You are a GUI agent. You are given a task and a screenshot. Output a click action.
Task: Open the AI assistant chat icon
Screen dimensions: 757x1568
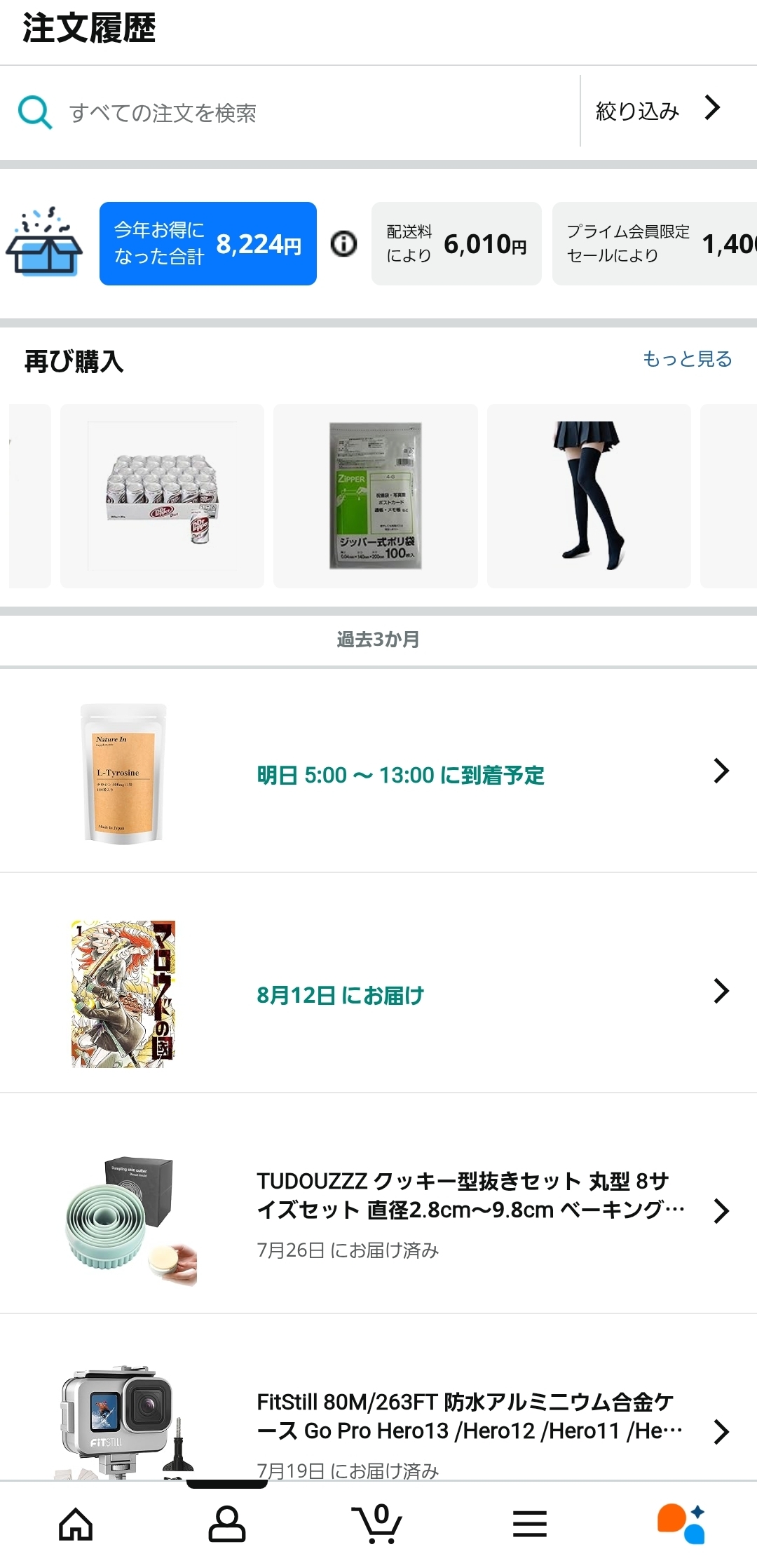681,1523
